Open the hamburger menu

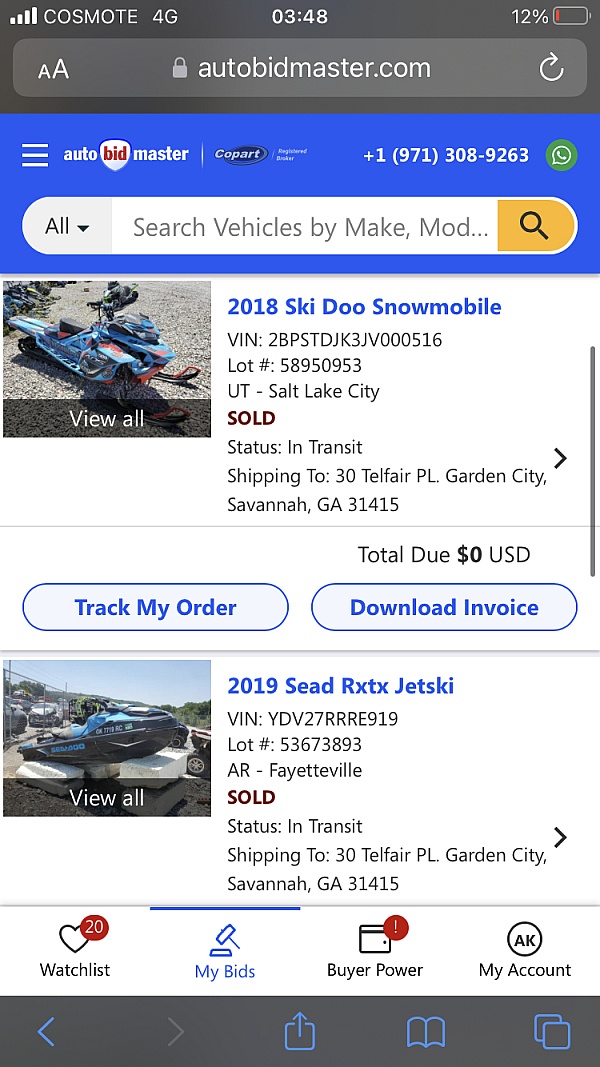pos(35,155)
